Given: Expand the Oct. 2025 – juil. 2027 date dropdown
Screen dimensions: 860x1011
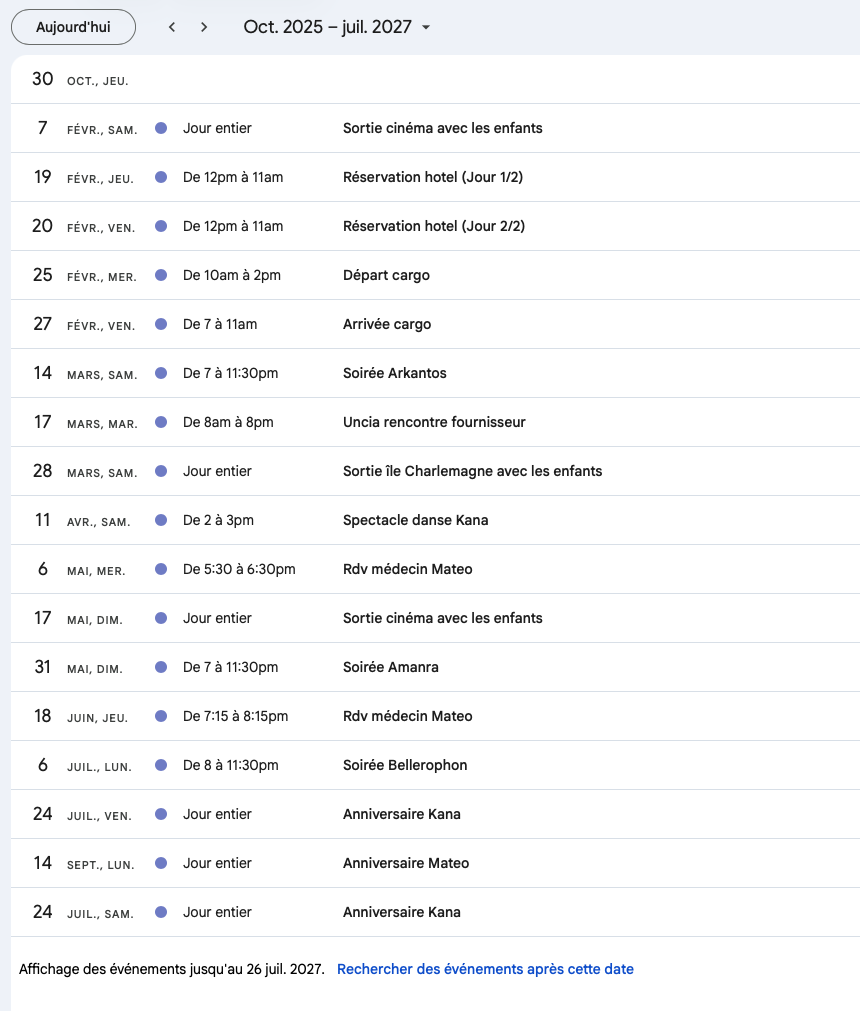Looking at the screenshot, I should (x=337, y=27).
